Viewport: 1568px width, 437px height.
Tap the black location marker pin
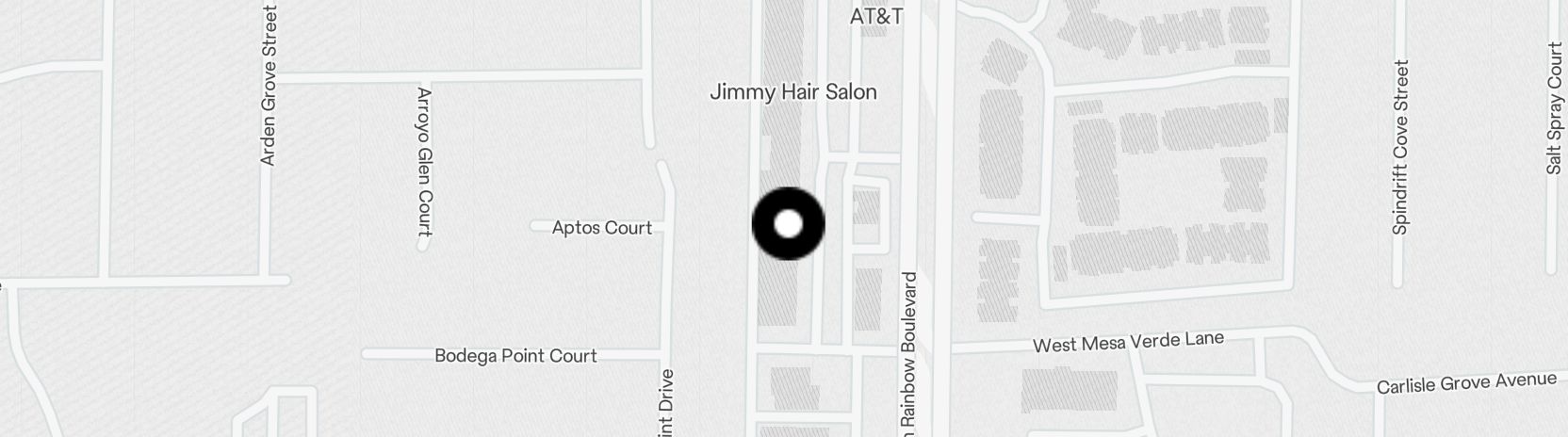coord(788,224)
